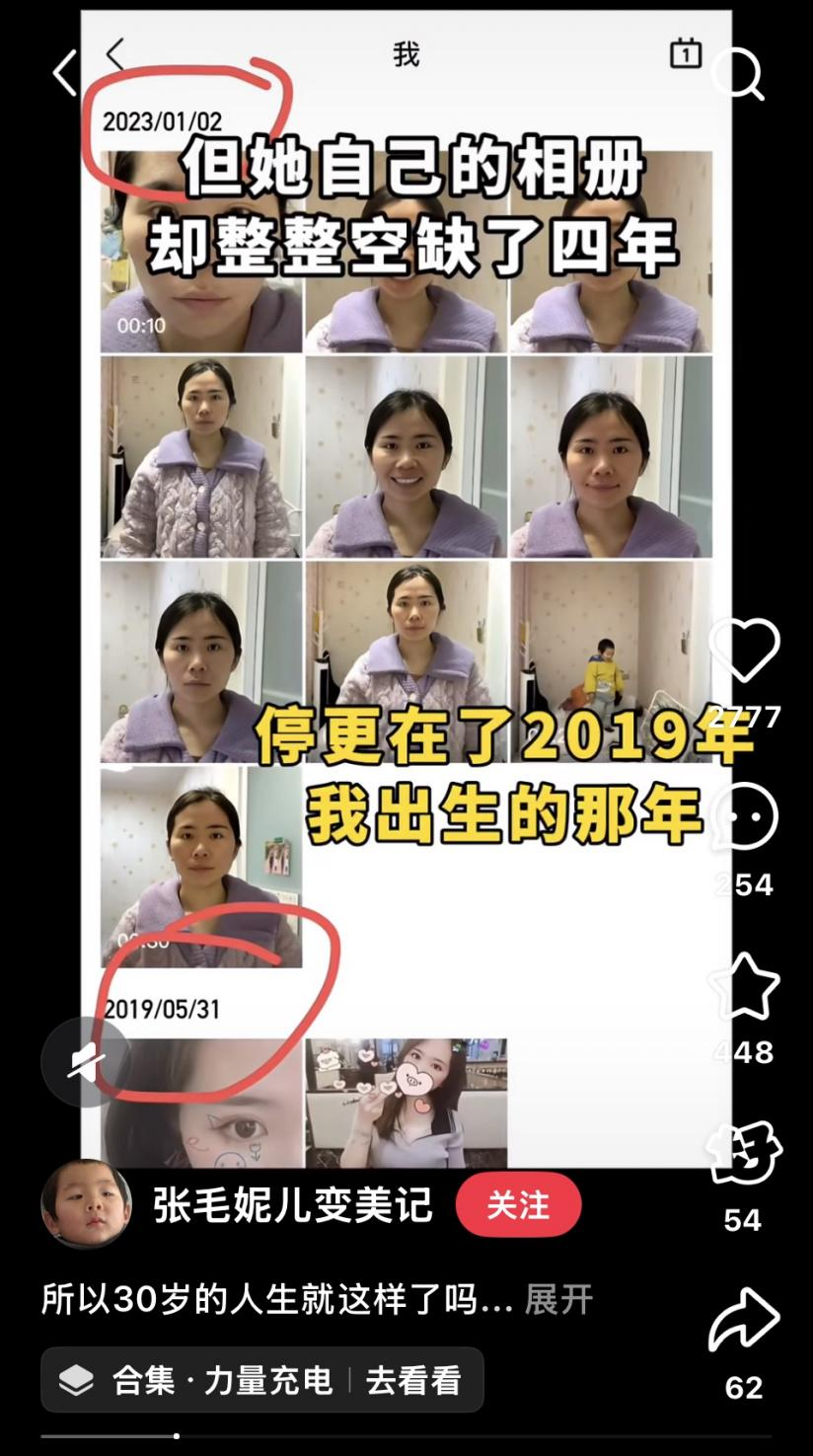Save this video with the star icon
The height and width of the screenshot is (1456, 813).
point(744,985)
